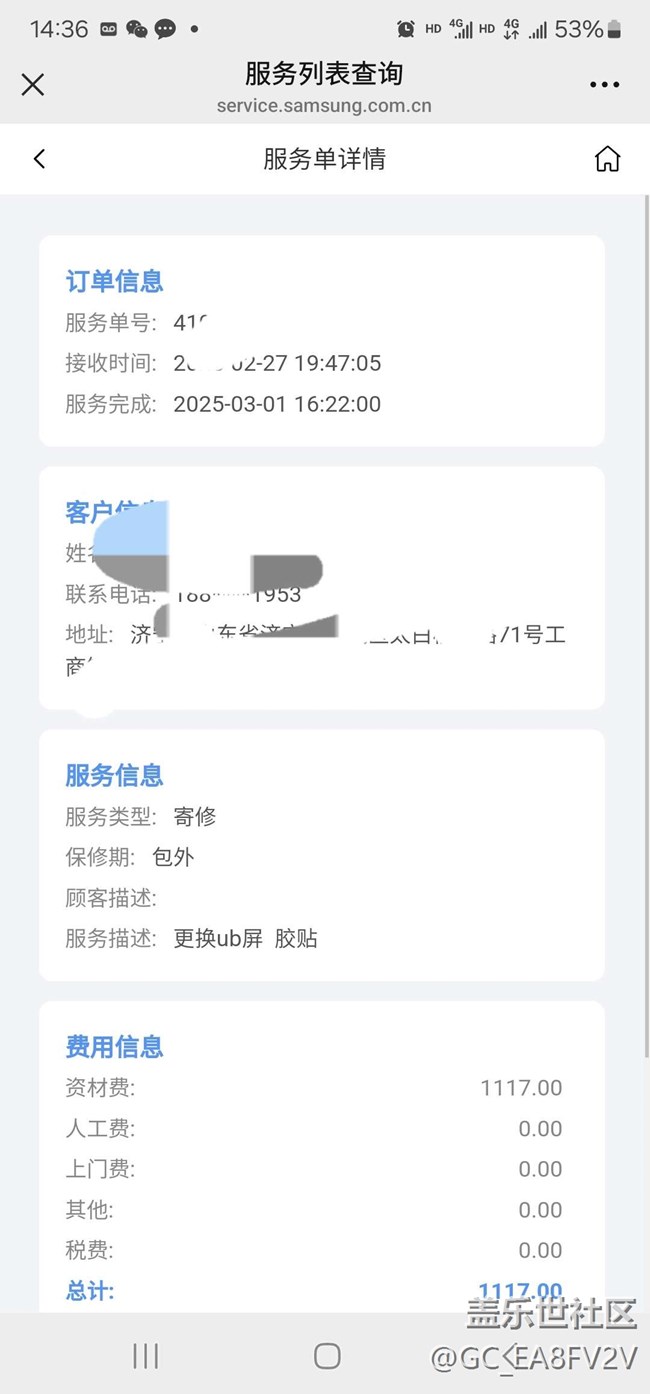Tap the system recent apps button
650x1394 pixels.
(x=146, y=1355)
